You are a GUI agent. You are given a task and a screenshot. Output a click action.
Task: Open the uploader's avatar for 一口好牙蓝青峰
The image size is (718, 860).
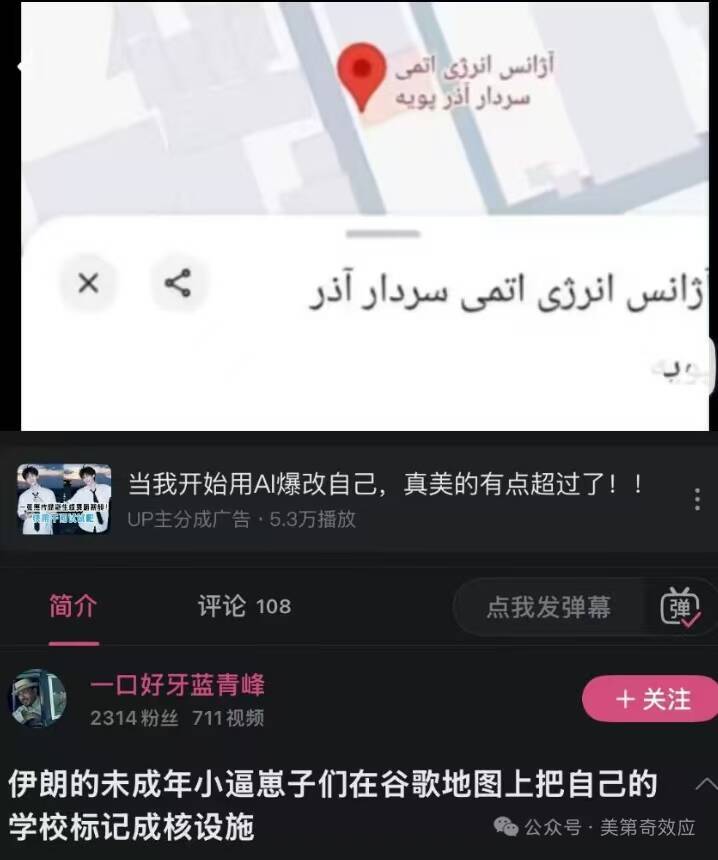click(x=38, y=698)
